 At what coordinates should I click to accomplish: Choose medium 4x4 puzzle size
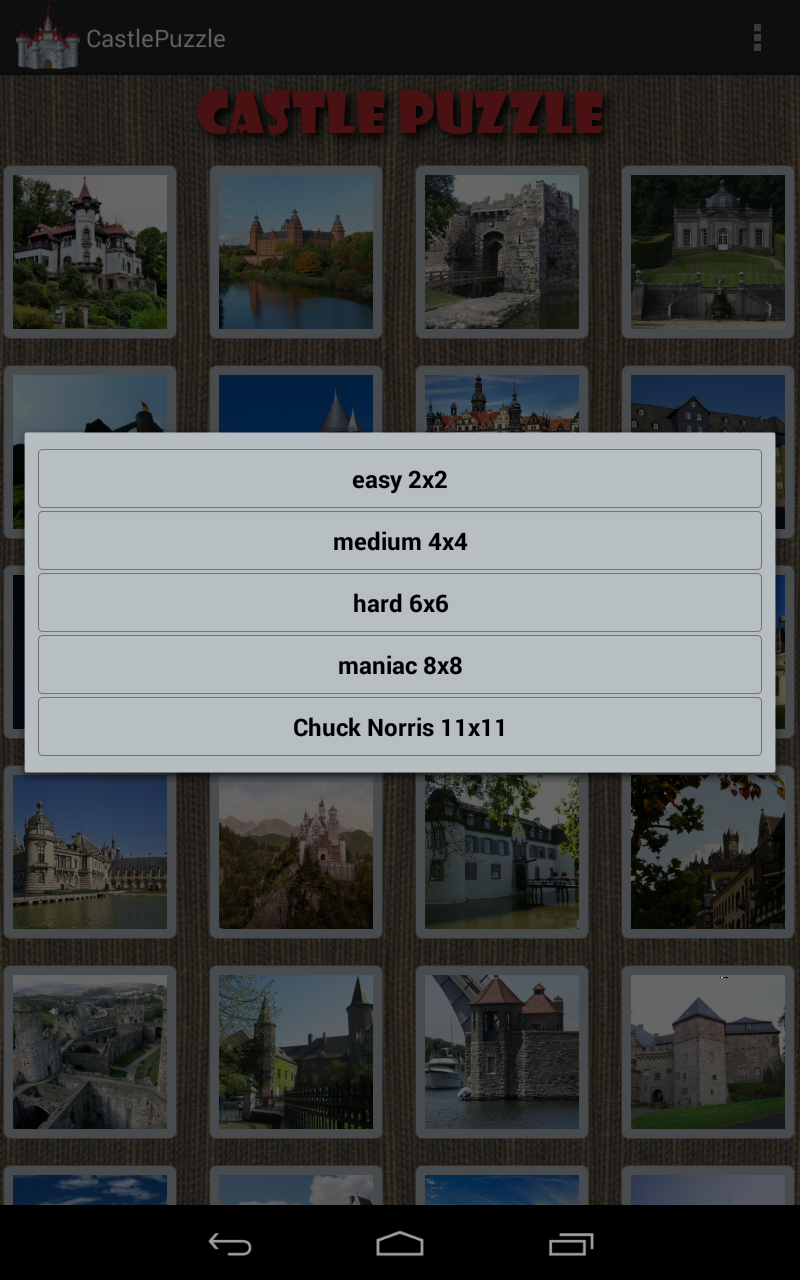(400, 541)
